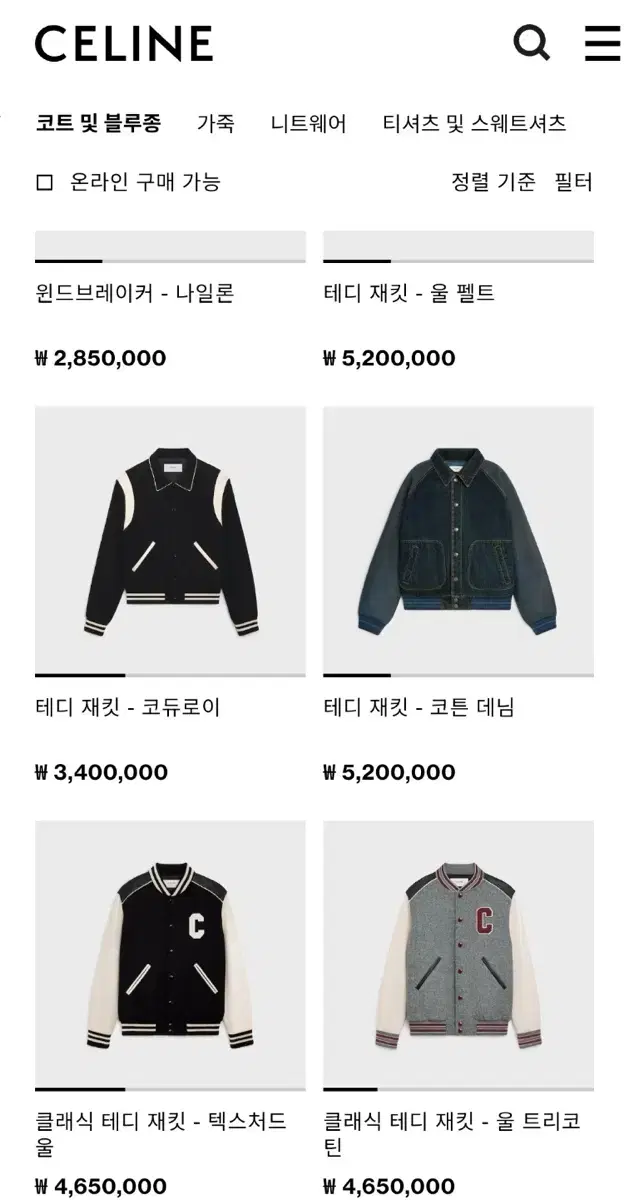This screenshot has width=629, height=1200.
Task: Go to the CELINE home page
Action: [x=124, y=44]
